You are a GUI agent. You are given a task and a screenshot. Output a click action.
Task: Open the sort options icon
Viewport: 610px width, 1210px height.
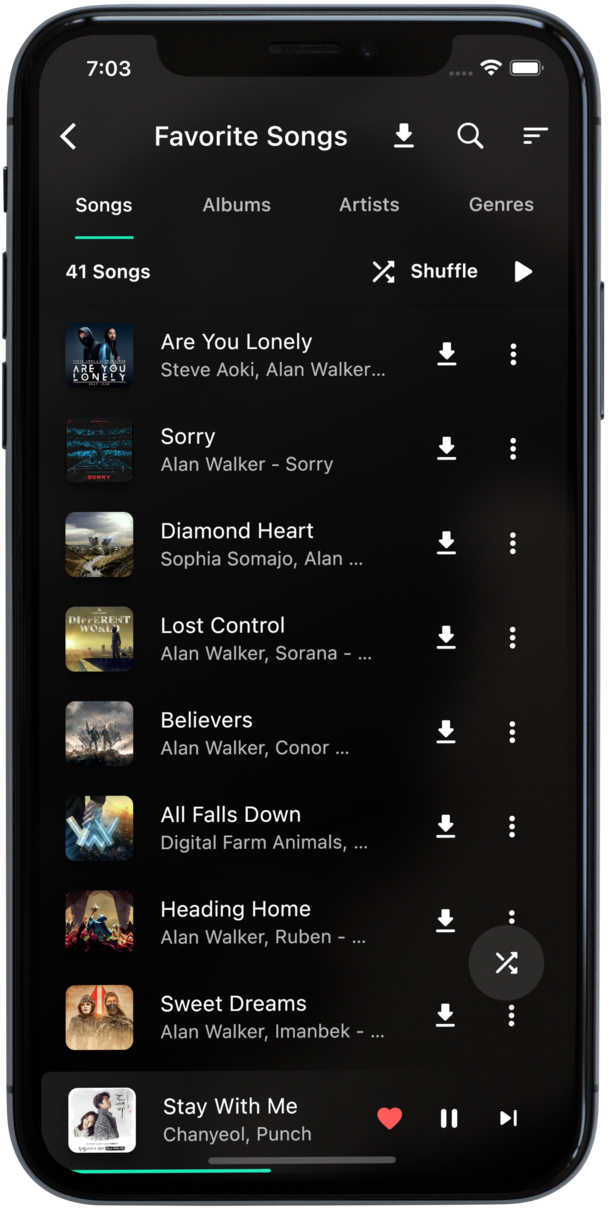[x=536, y=136]
